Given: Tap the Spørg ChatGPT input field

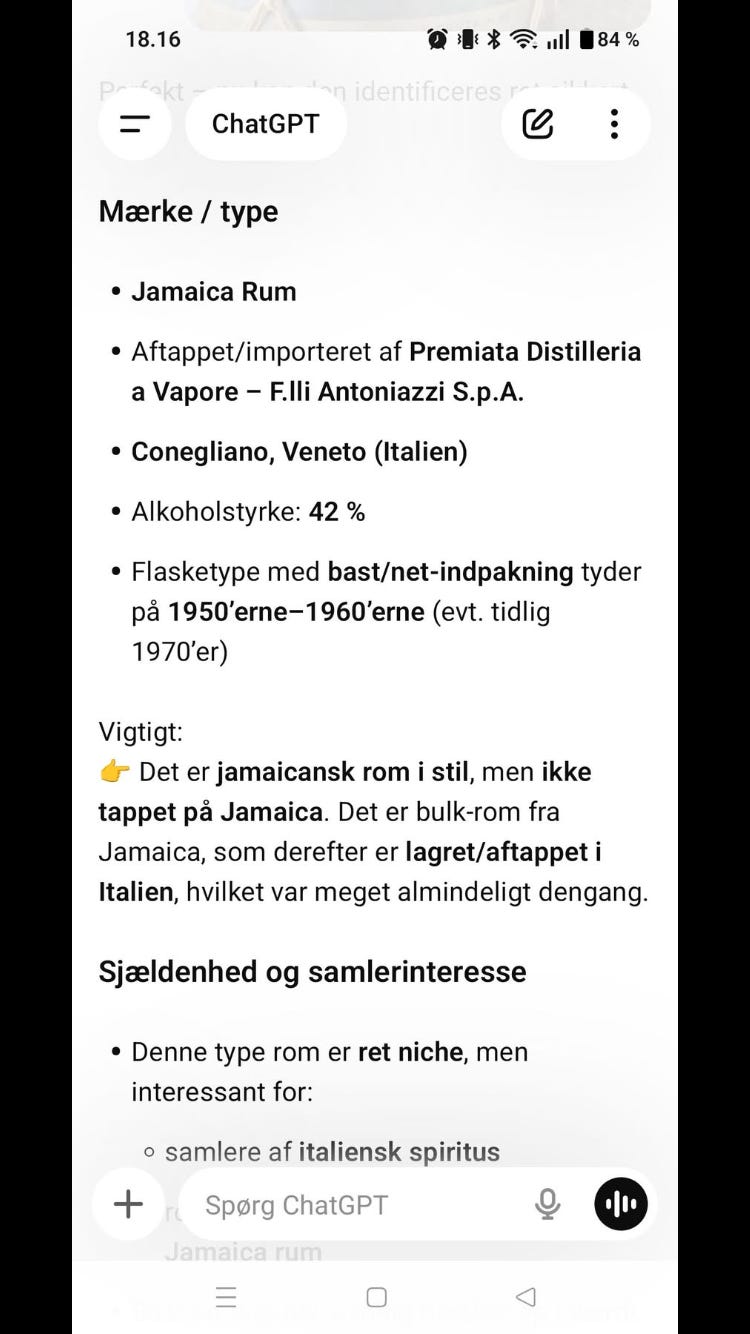Looking at the screenshot, I should click(300, 1205).
